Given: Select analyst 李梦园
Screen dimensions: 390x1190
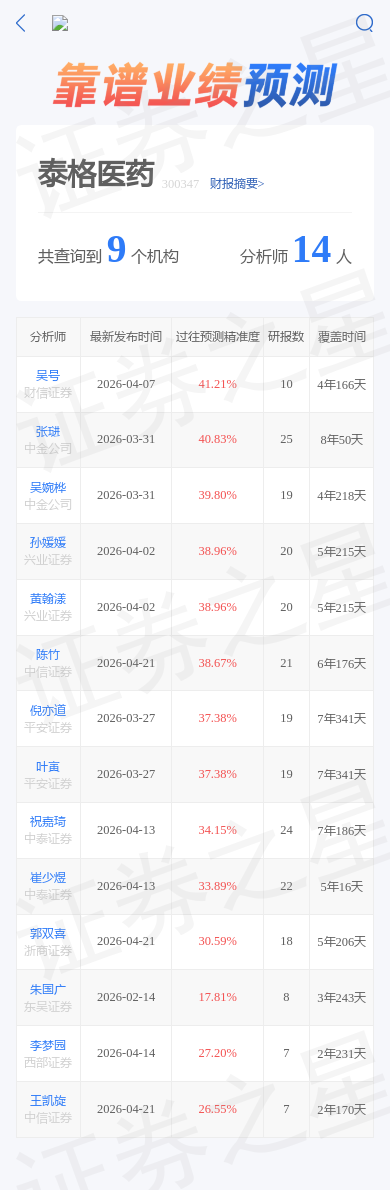Looking at the screenshot, I should tap(48, 1045).
